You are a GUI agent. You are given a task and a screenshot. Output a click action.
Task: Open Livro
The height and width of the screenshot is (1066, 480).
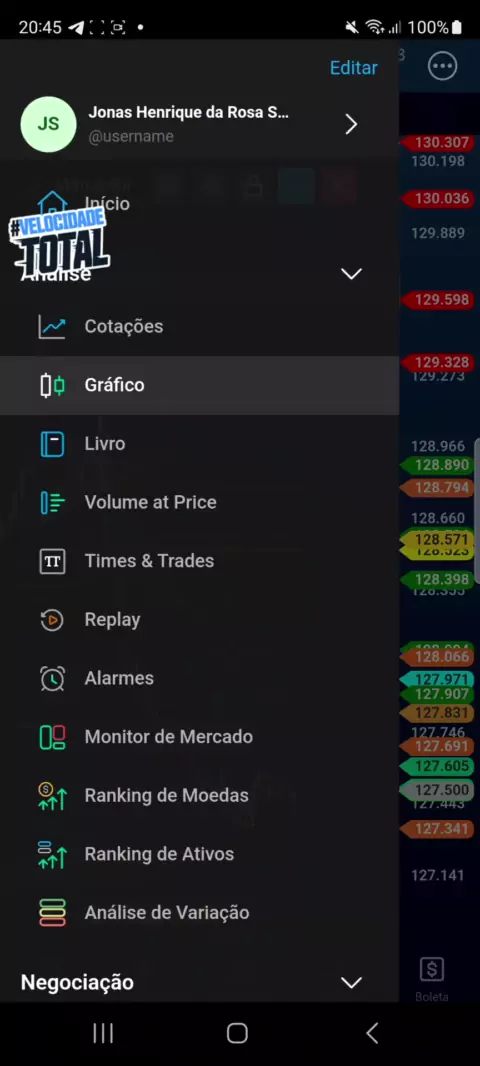[199, 444]
